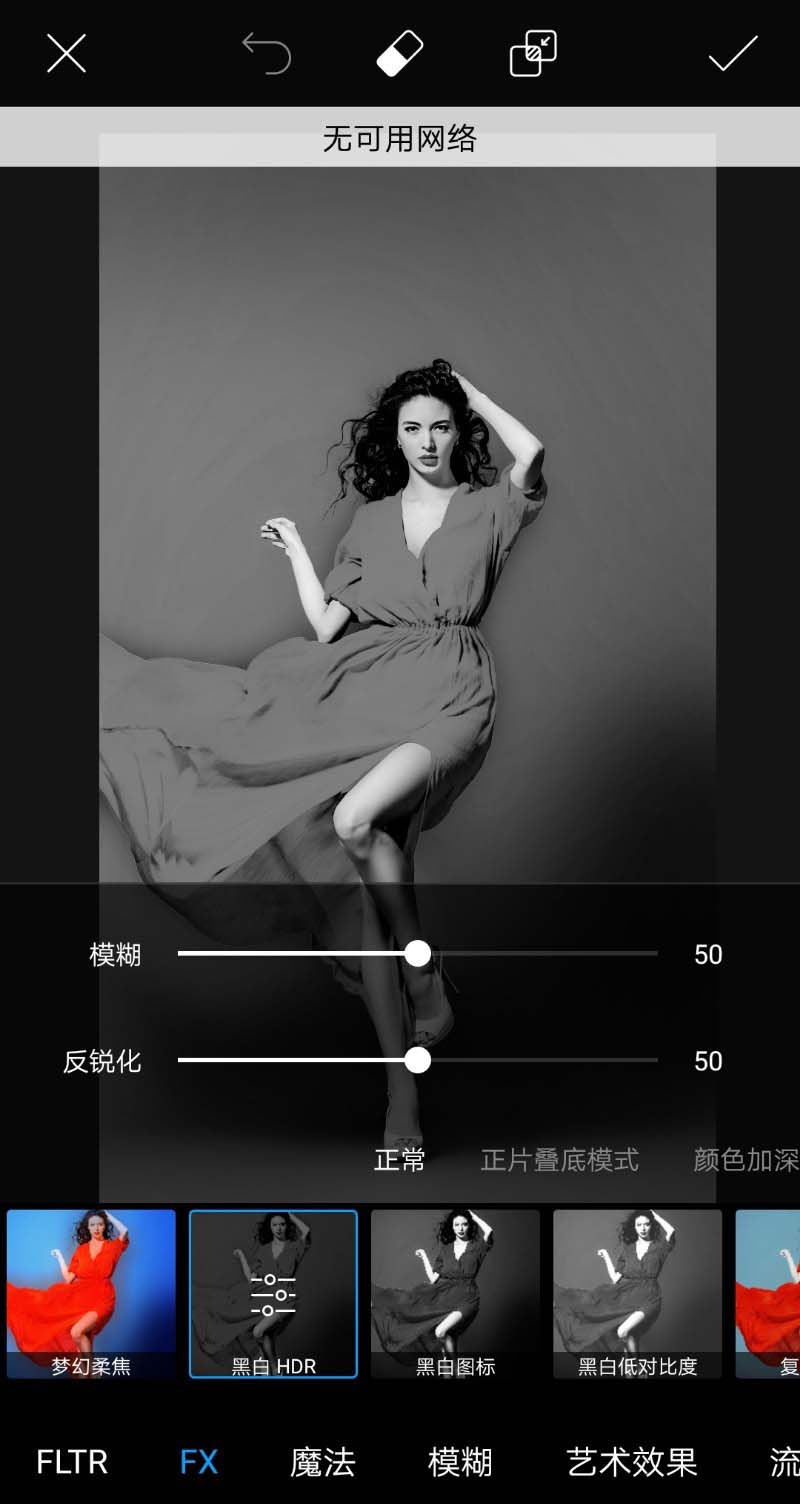This screenshot has width=800, height=1504.
Task: Open settings for the 黑白 HDR effect
Action: [273, 1293]
